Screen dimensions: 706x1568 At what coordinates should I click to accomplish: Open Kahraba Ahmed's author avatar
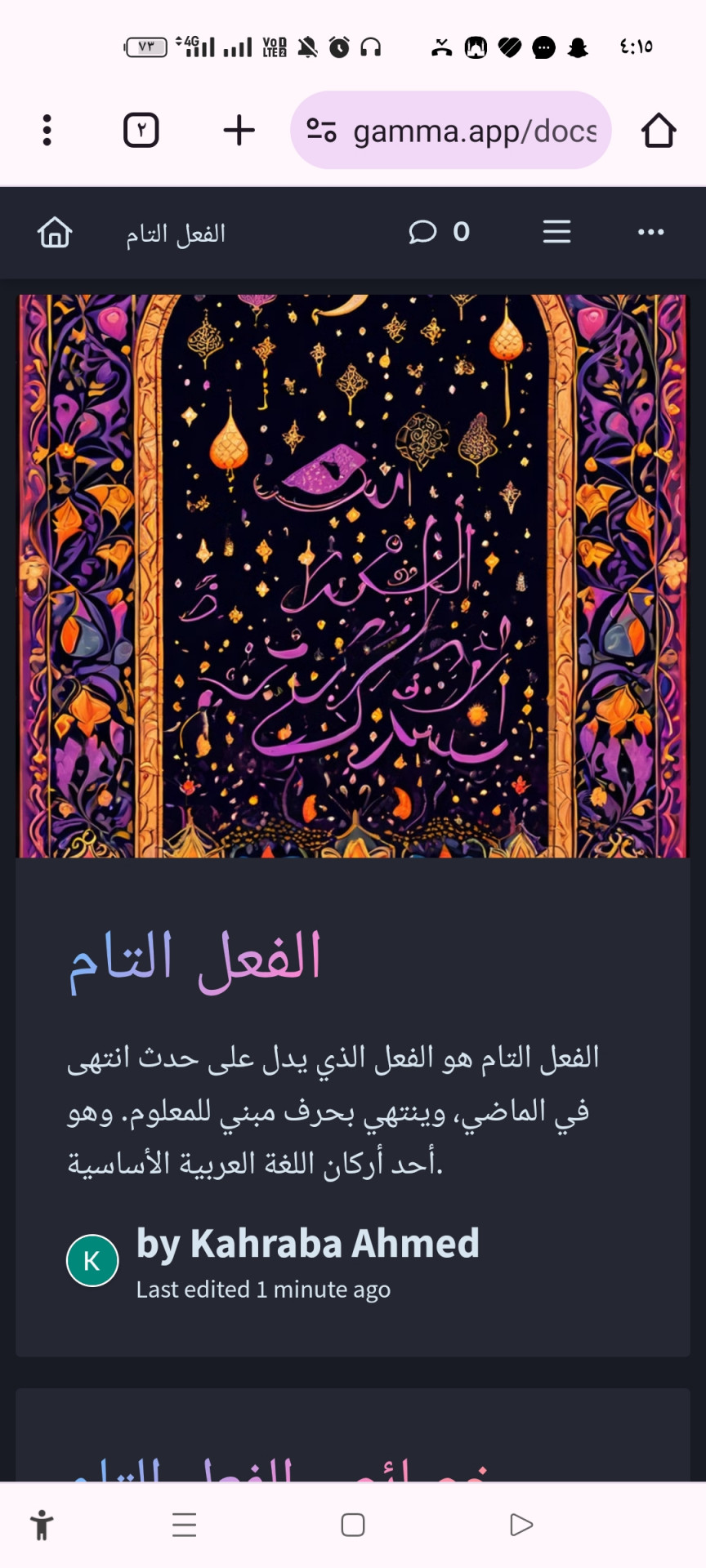pyautogui.click(x=92, y=1260)
